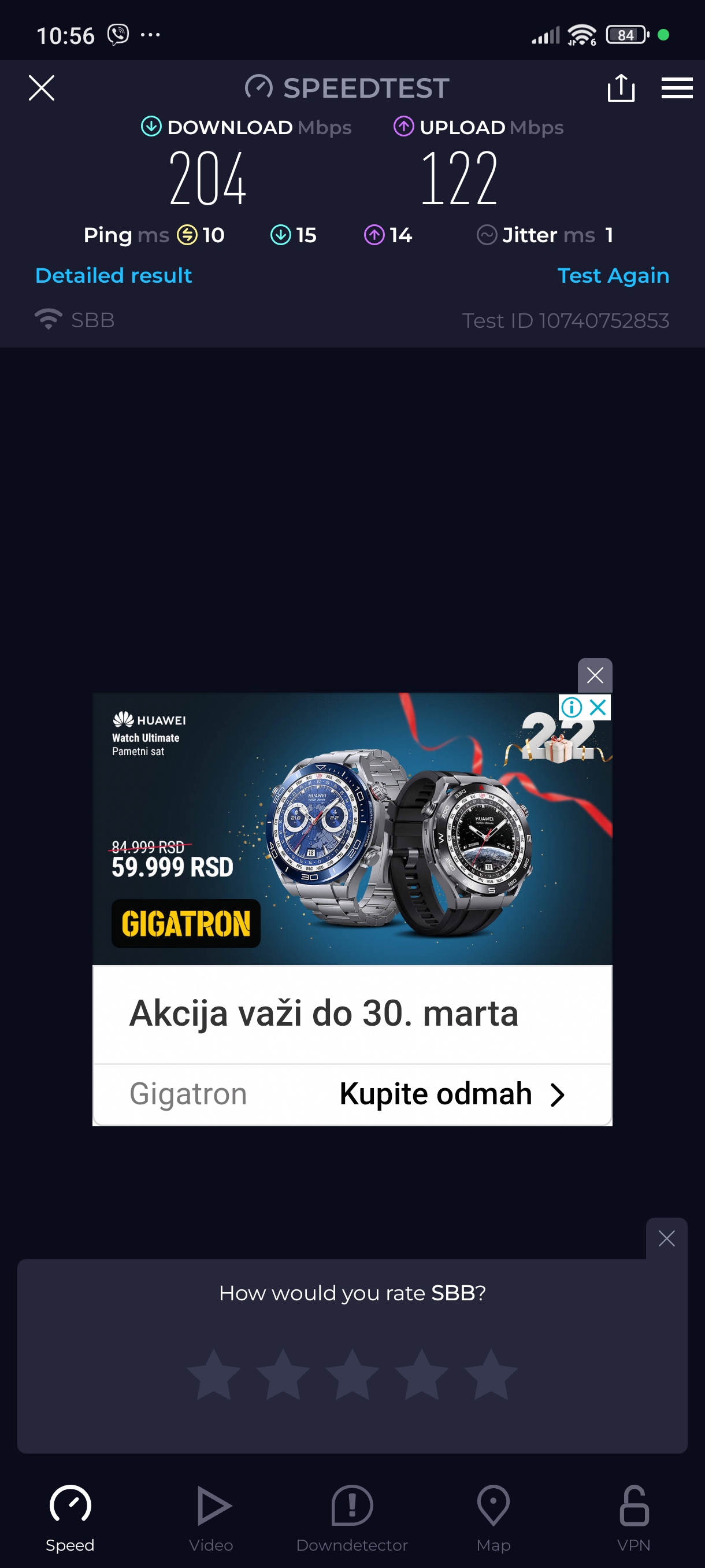Rate SBB three stars

[x=352, y=1374]
